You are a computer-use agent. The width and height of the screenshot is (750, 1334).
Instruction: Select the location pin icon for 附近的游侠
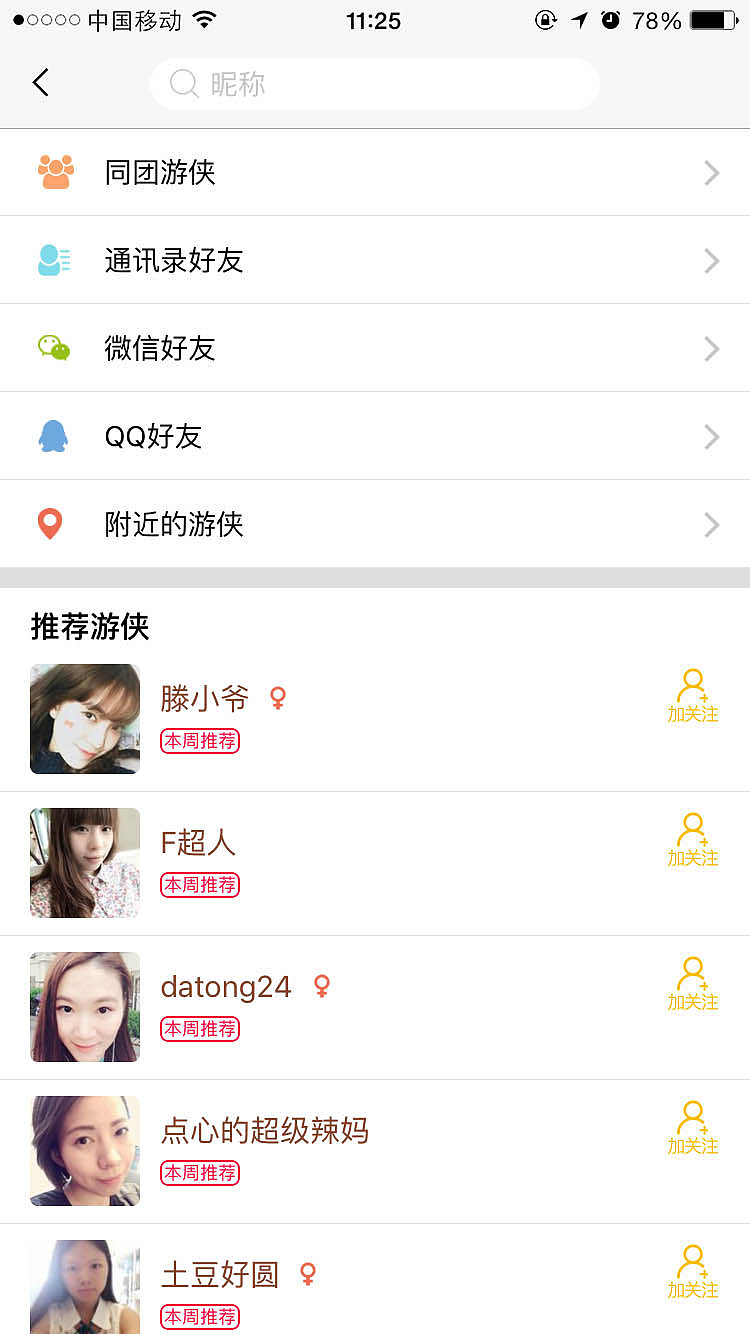coord(51,523)
